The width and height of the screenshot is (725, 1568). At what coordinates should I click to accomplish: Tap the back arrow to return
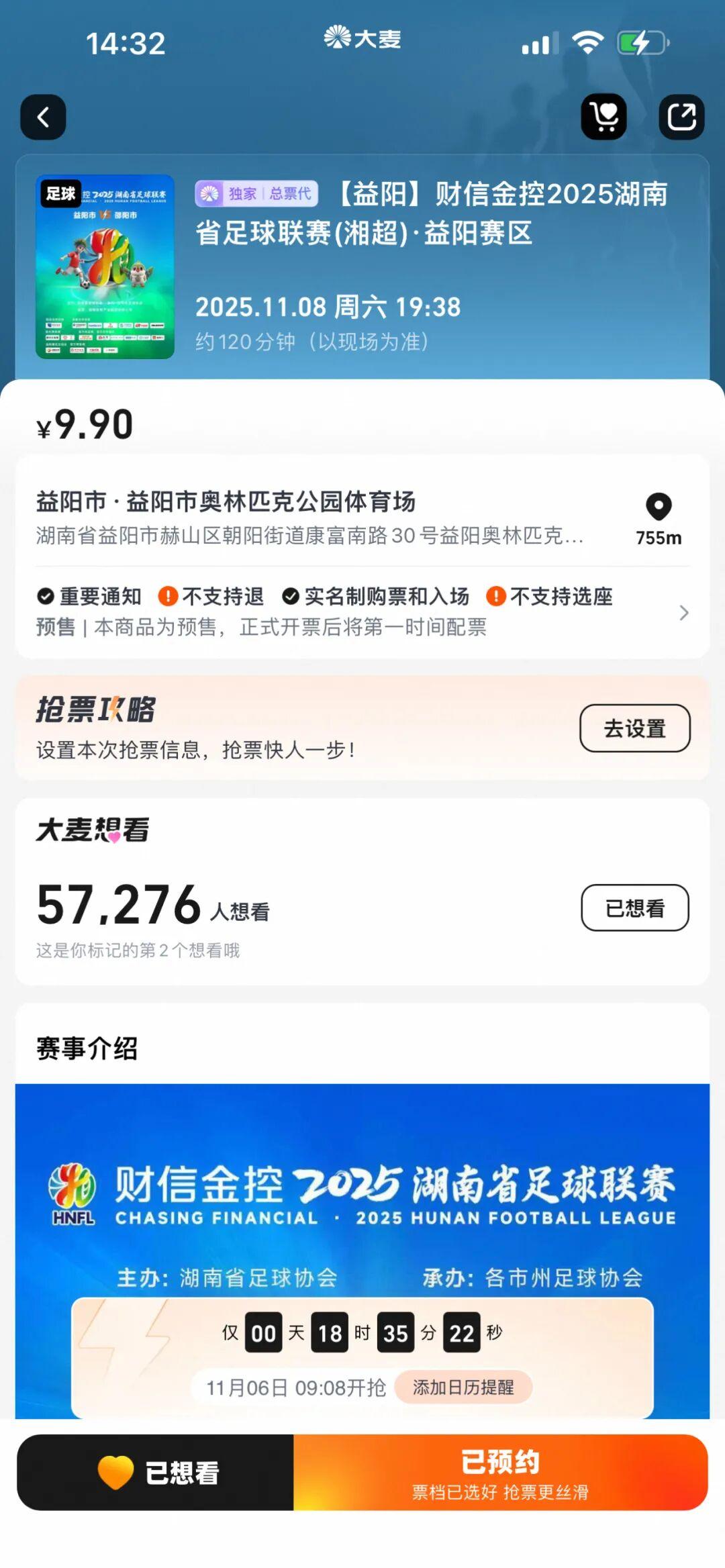[x=43, y=116]
